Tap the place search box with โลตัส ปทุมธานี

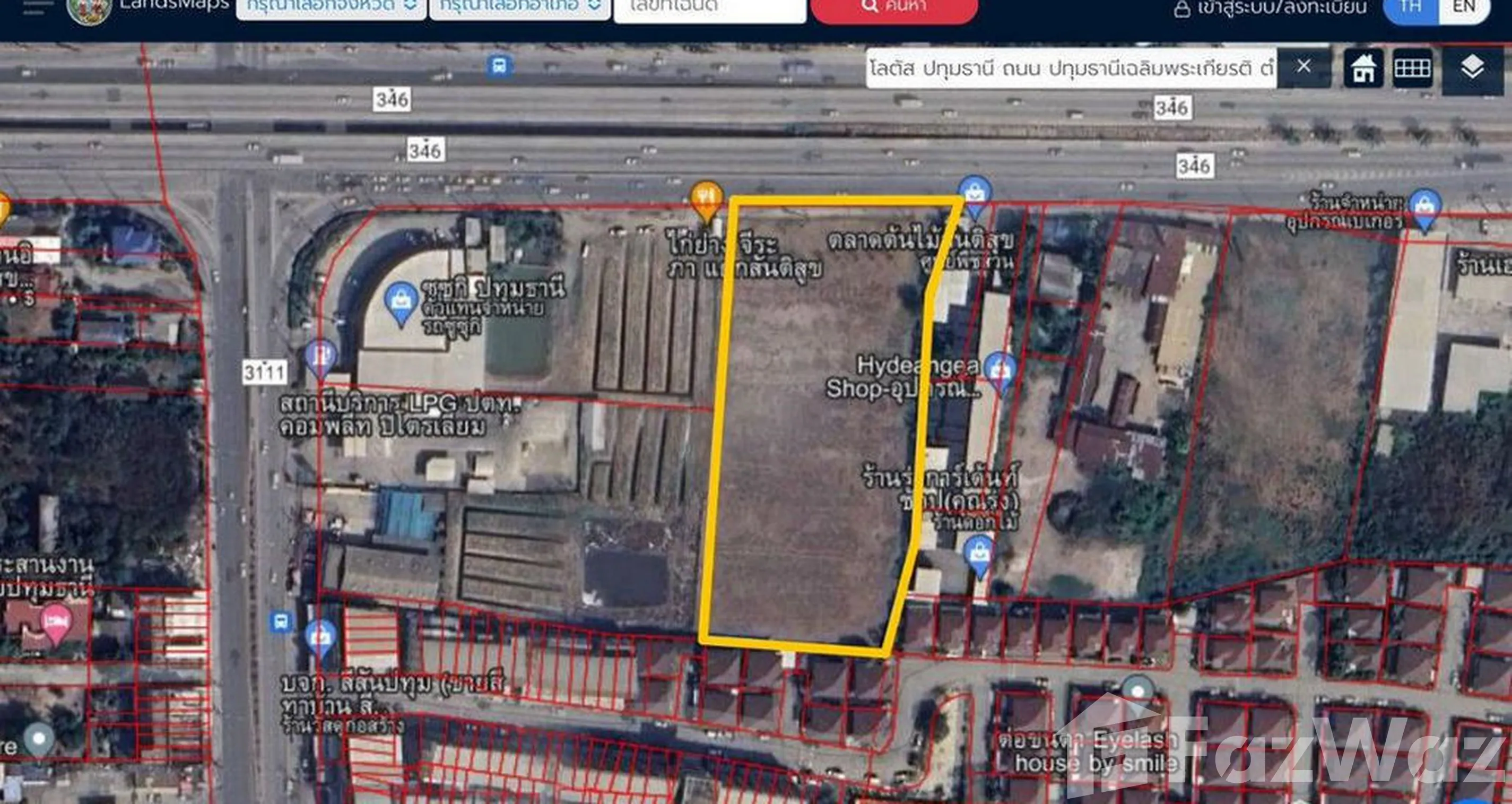pos(1071,68)
